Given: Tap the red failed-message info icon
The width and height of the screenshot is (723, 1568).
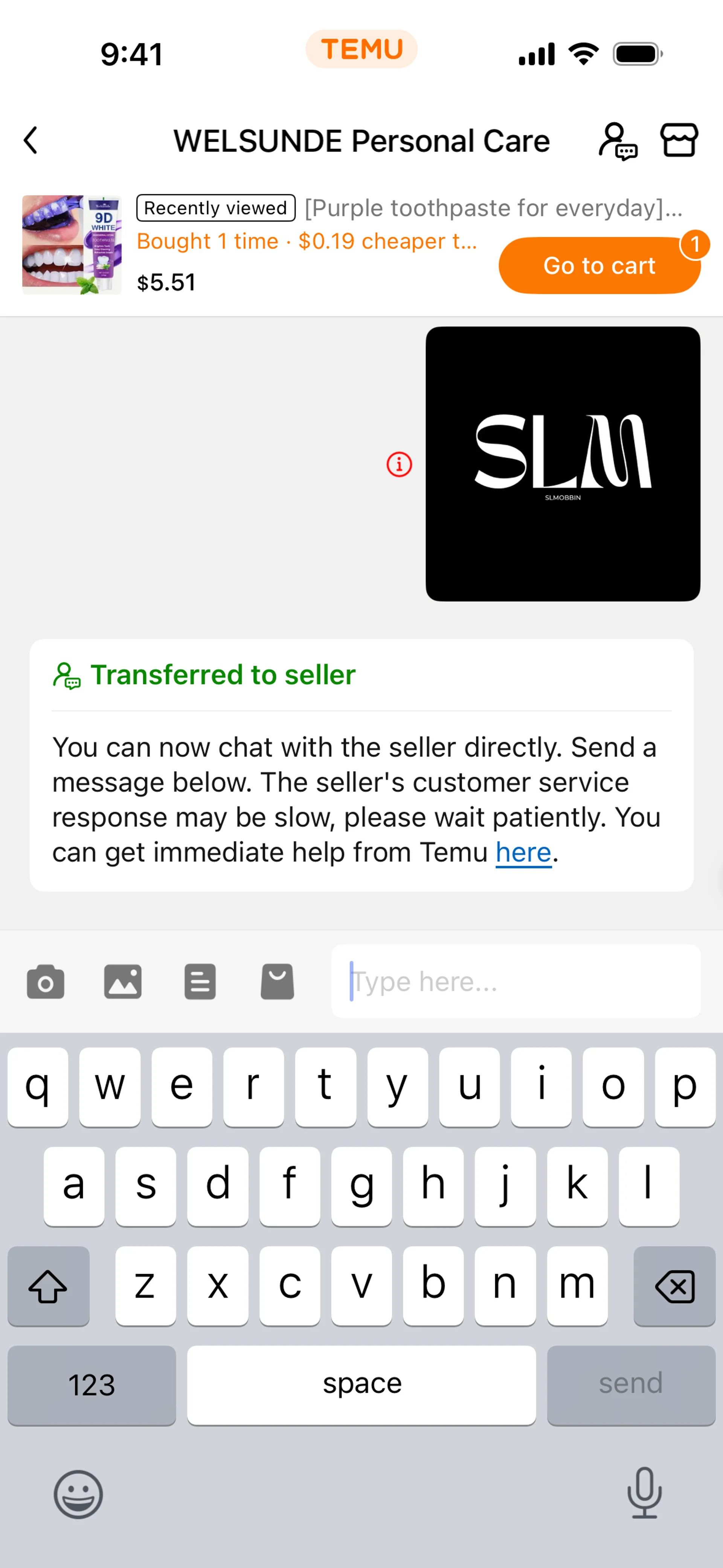Looking at the screenshot, I should coord(399,465).
